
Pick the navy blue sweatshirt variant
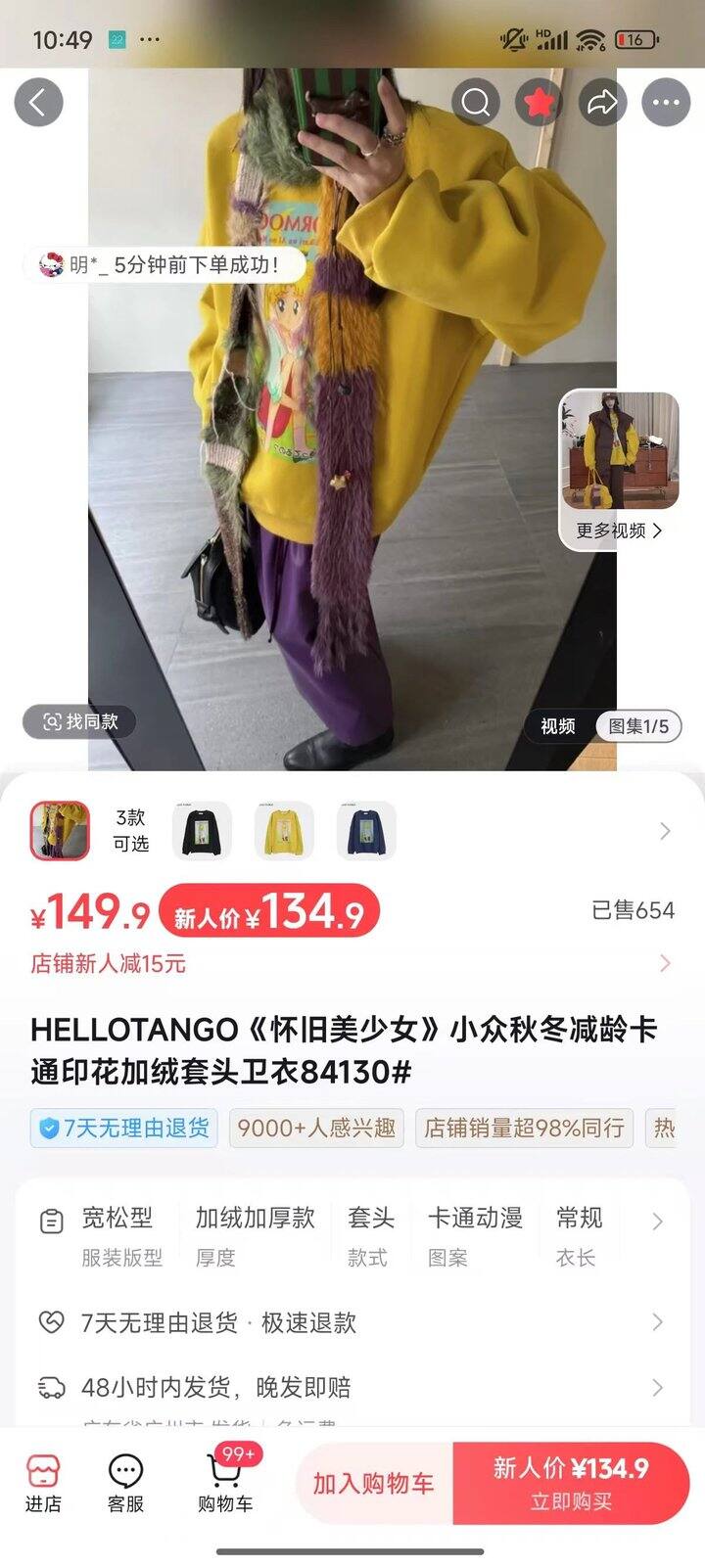coord(366,831)
